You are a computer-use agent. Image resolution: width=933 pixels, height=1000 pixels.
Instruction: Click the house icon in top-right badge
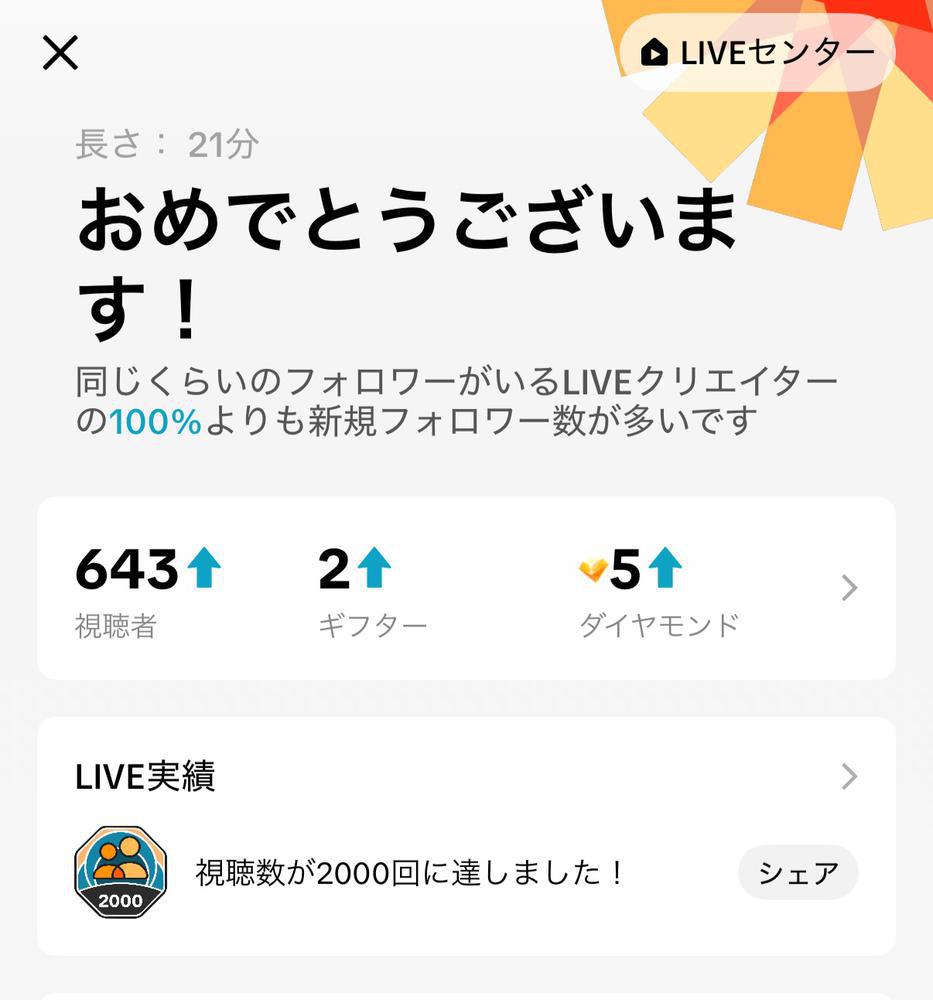(x=655, y=53)
